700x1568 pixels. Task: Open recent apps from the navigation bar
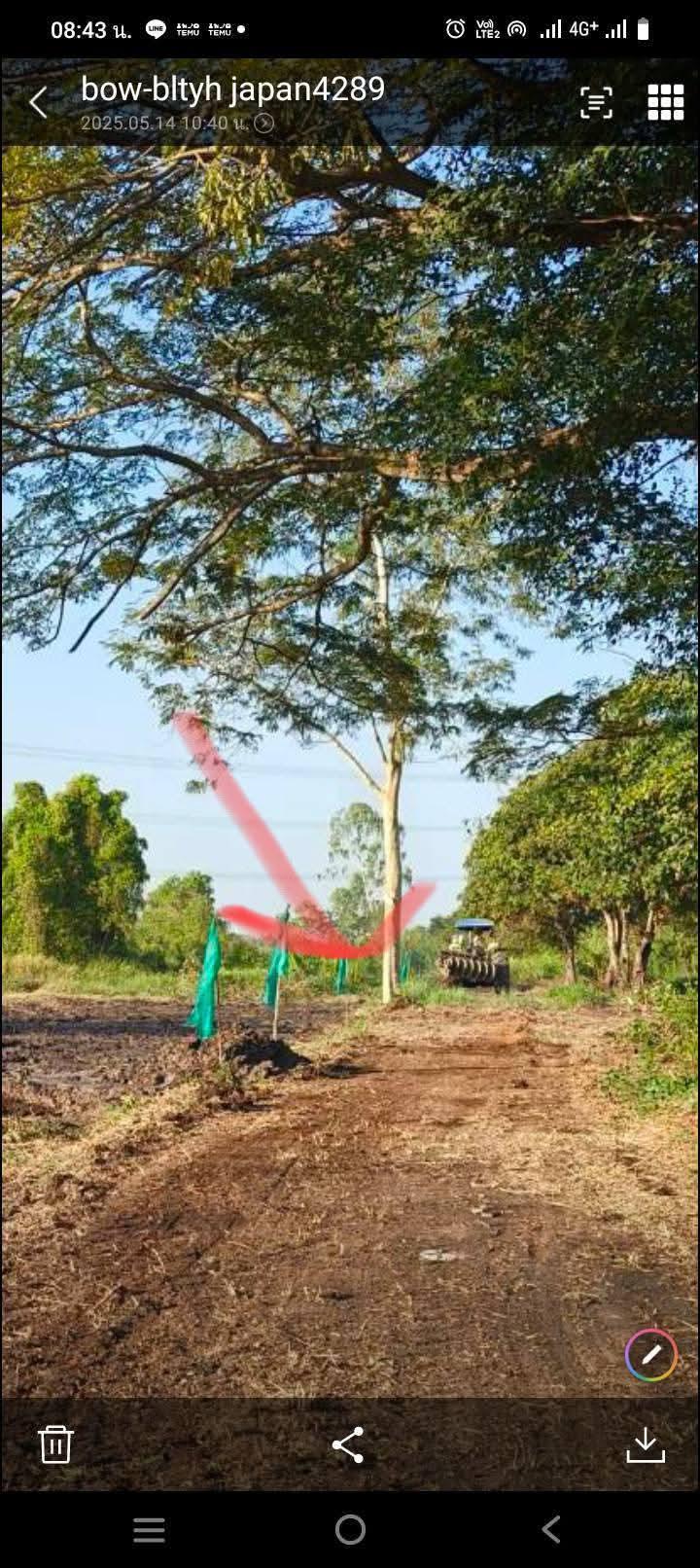pos(149,1530)
